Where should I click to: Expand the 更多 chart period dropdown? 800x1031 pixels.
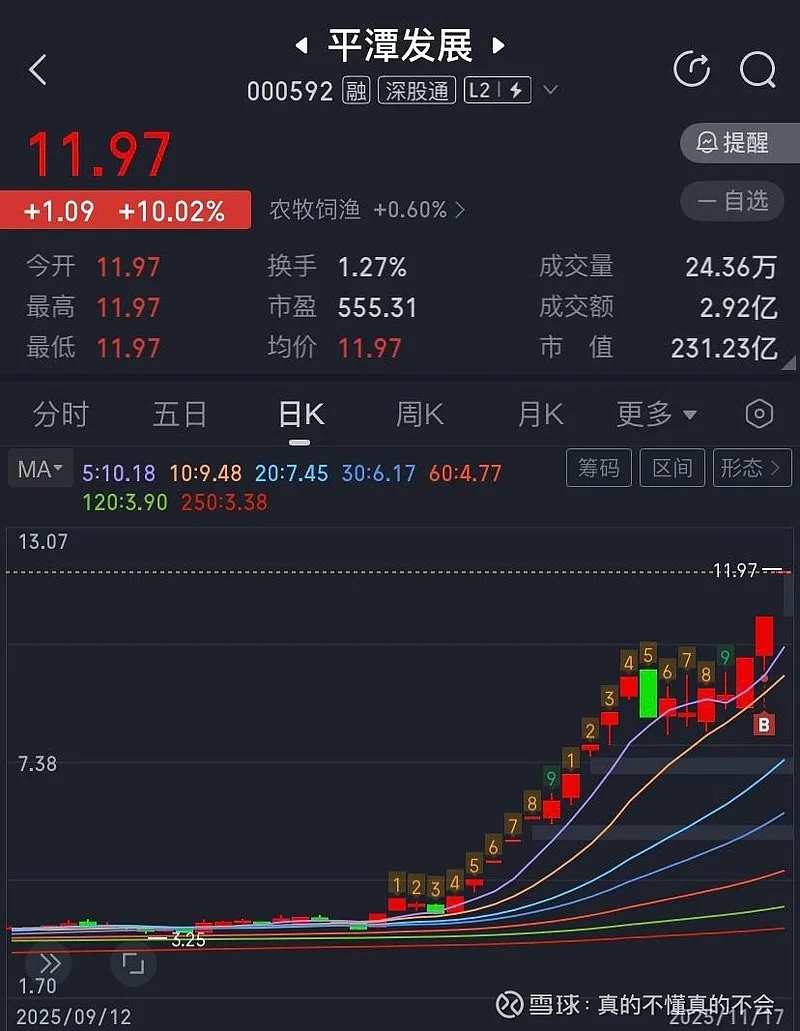(x=656, y=414)
